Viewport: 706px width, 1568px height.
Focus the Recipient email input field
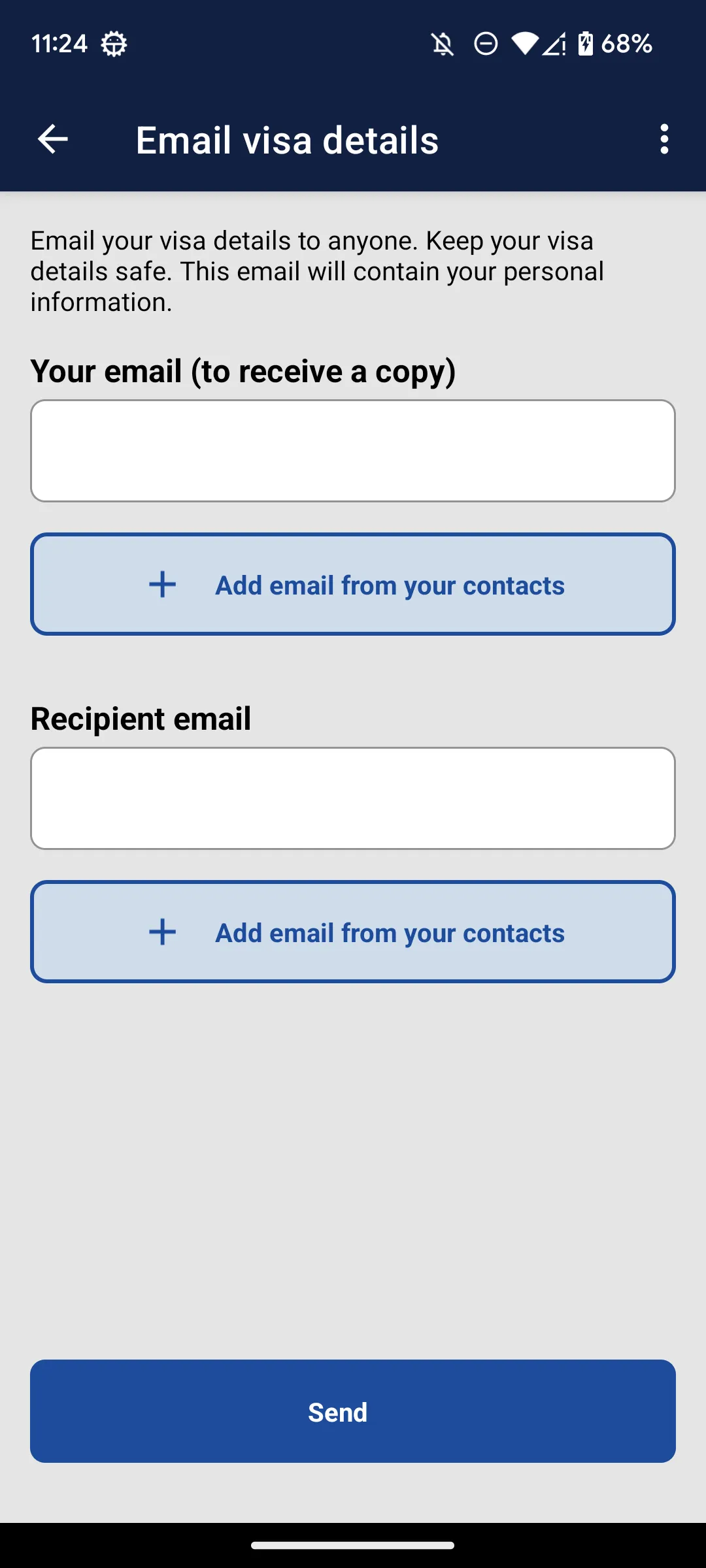tap(353, 798)
